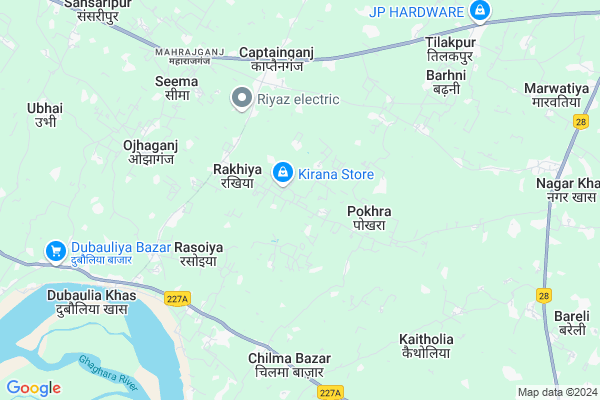Open the JP HARDWARE shop marker
The width and height of the screenshot is (600, 400).
click(480, 11)
